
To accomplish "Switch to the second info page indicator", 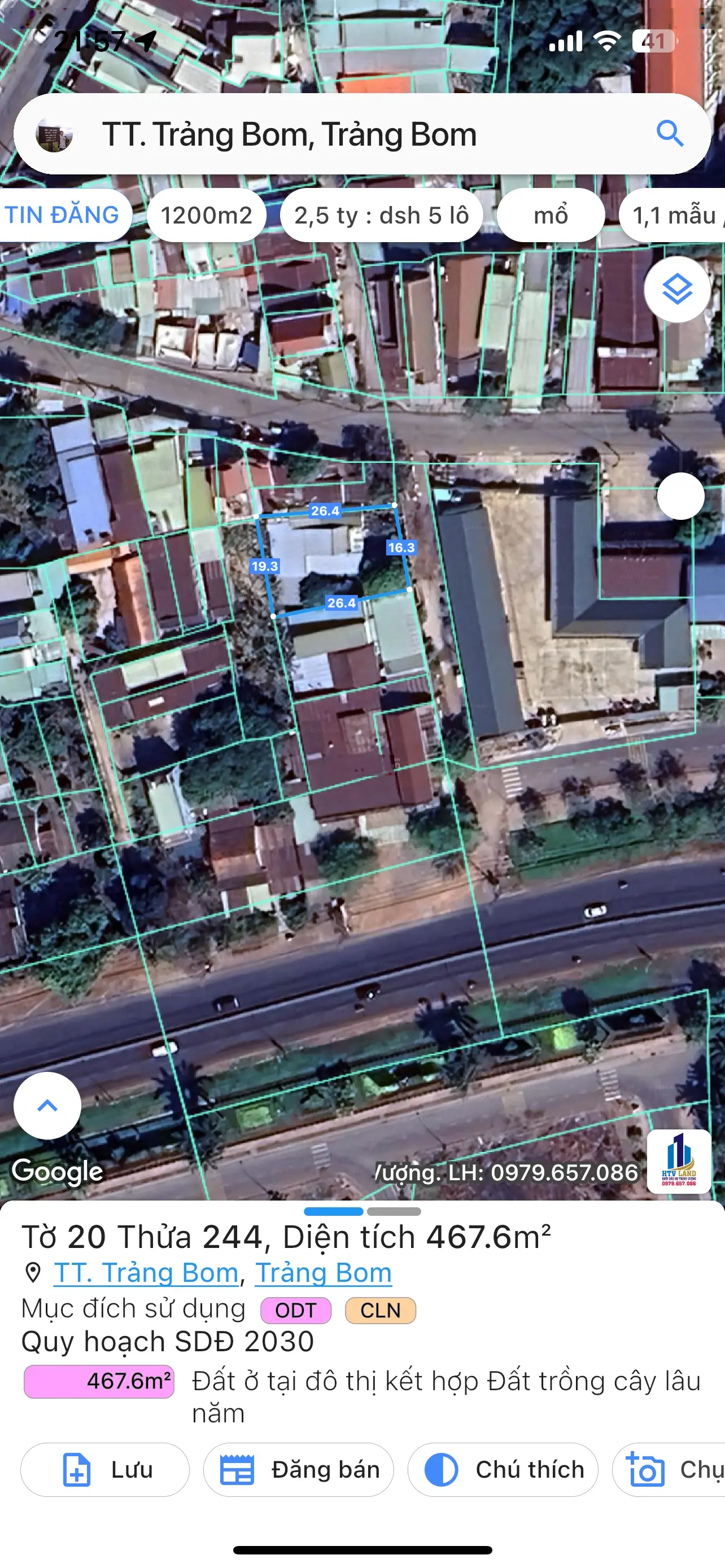I will 394,1211.
